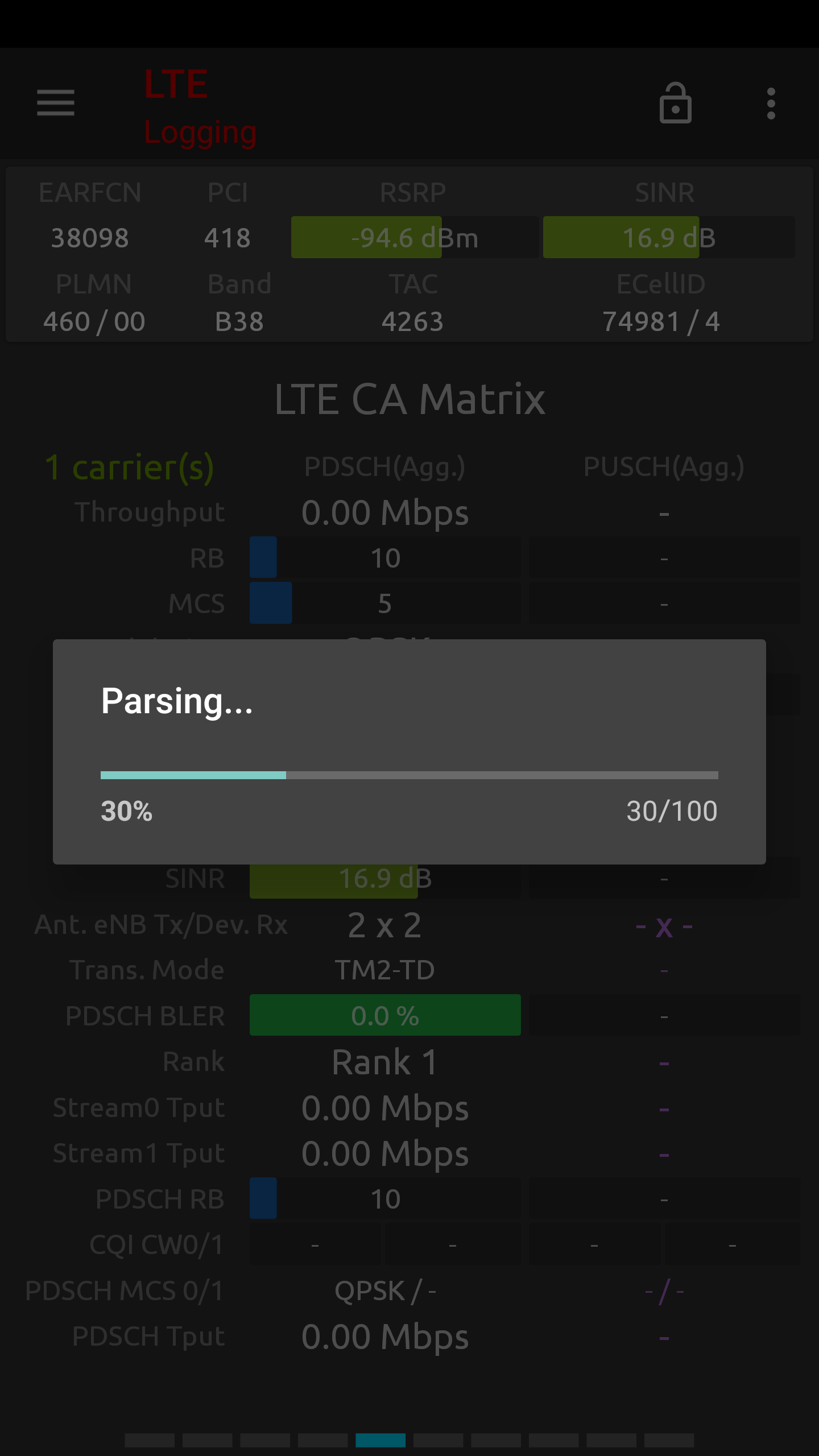
Task: Open the three-dot overflow menu
Action: click(771, 104)
